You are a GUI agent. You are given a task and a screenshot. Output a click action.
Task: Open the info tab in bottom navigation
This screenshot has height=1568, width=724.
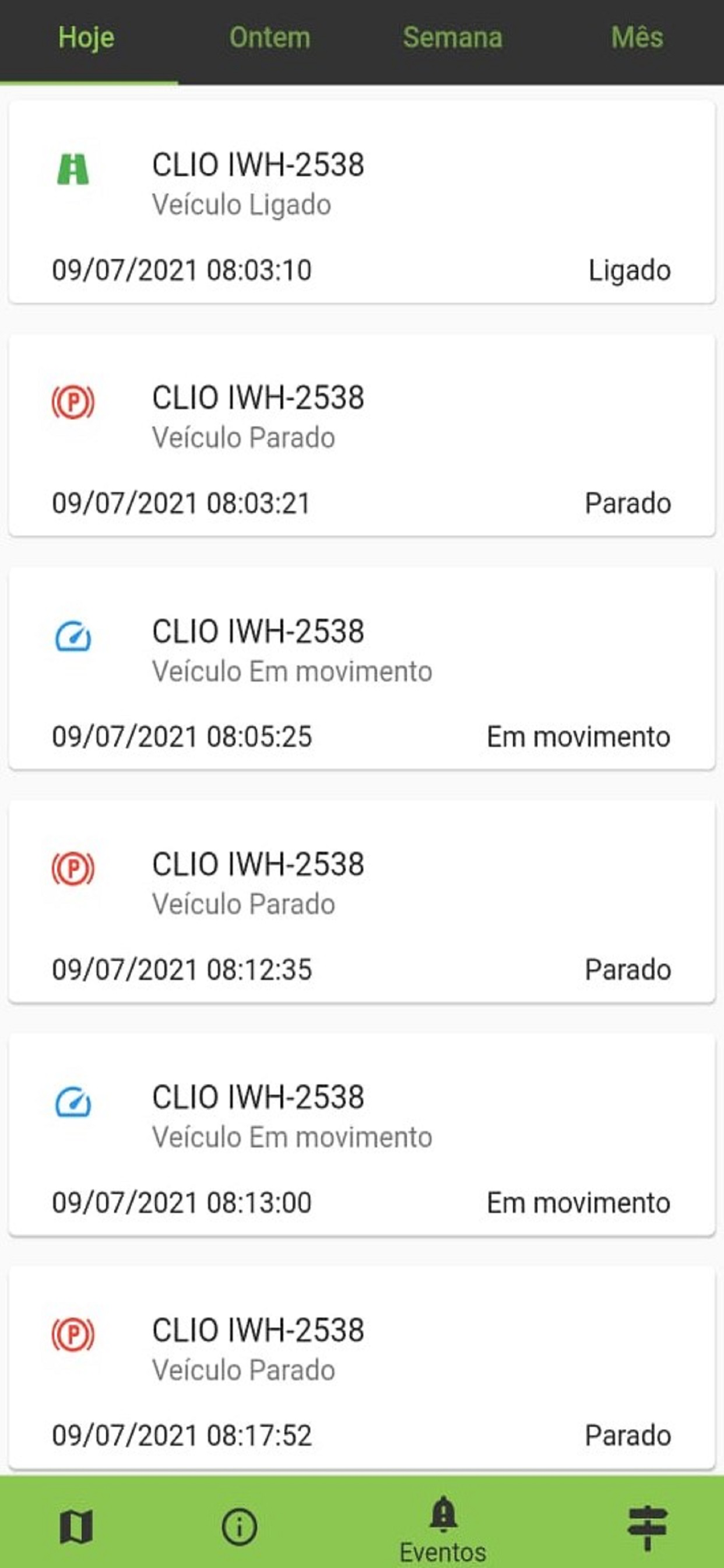point(239,1526)
